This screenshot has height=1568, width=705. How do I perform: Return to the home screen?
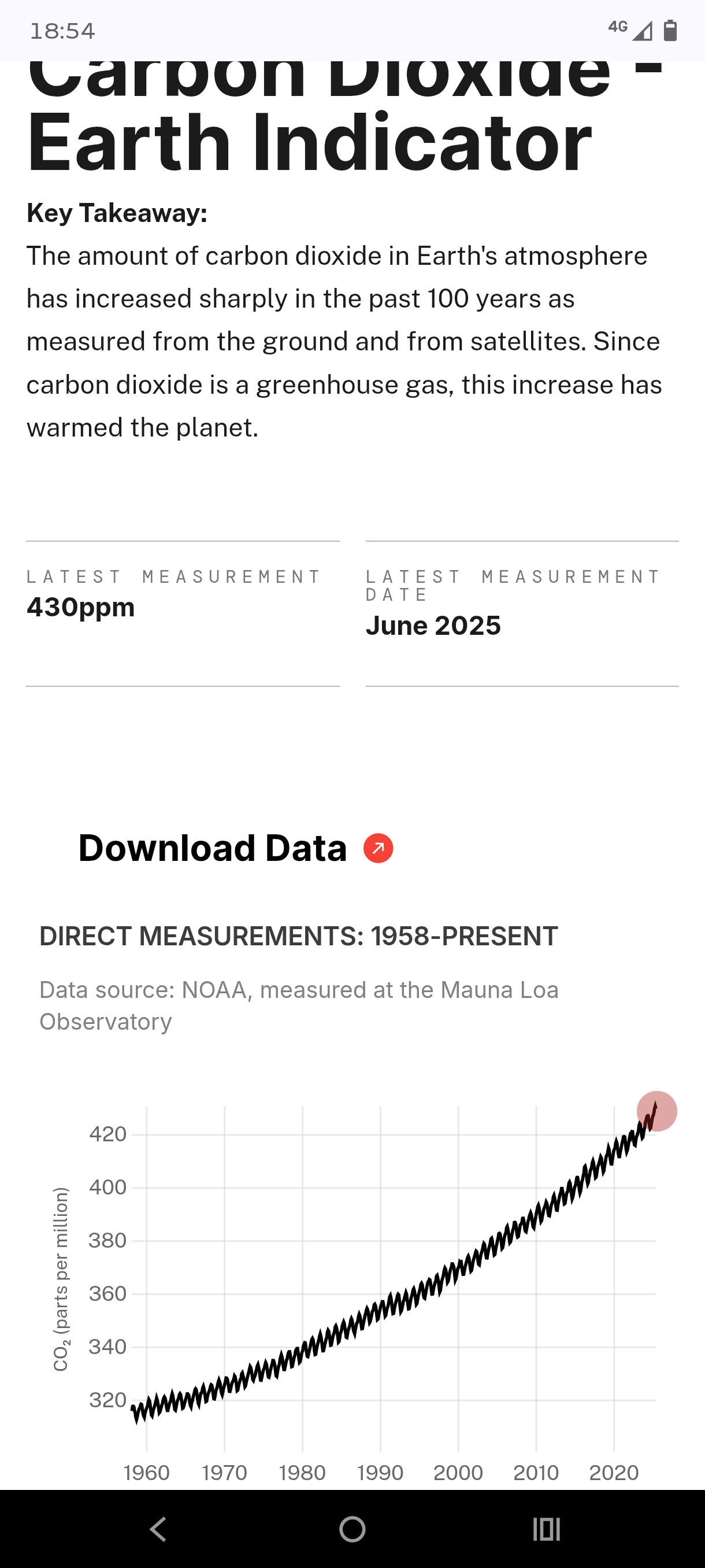coord(352,1529)
